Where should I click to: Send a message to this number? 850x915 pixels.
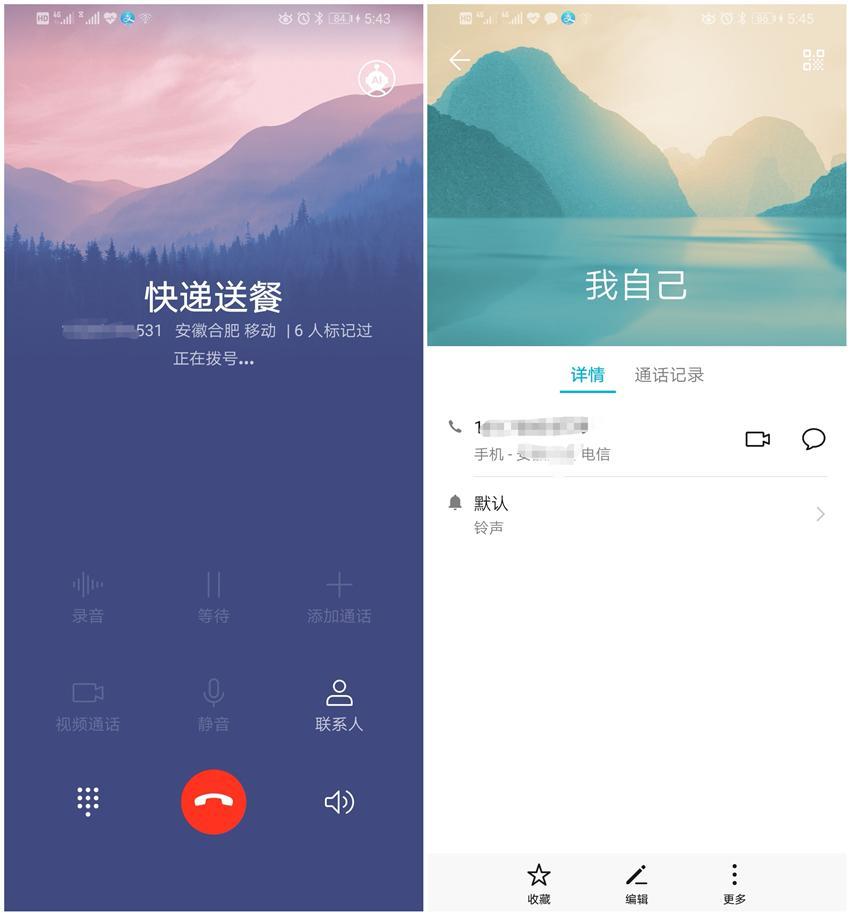(813, 439)
